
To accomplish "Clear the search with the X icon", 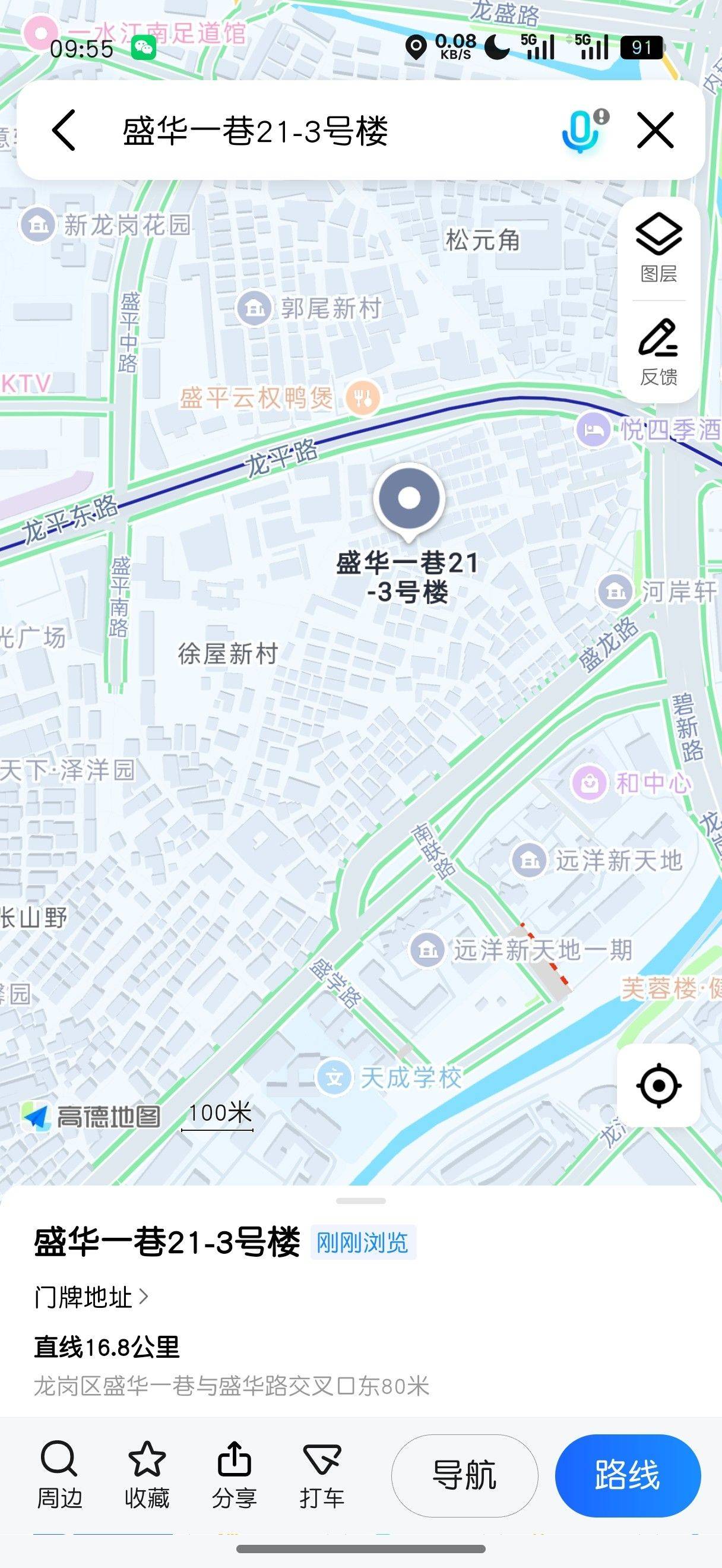I will tap(655, 129).
